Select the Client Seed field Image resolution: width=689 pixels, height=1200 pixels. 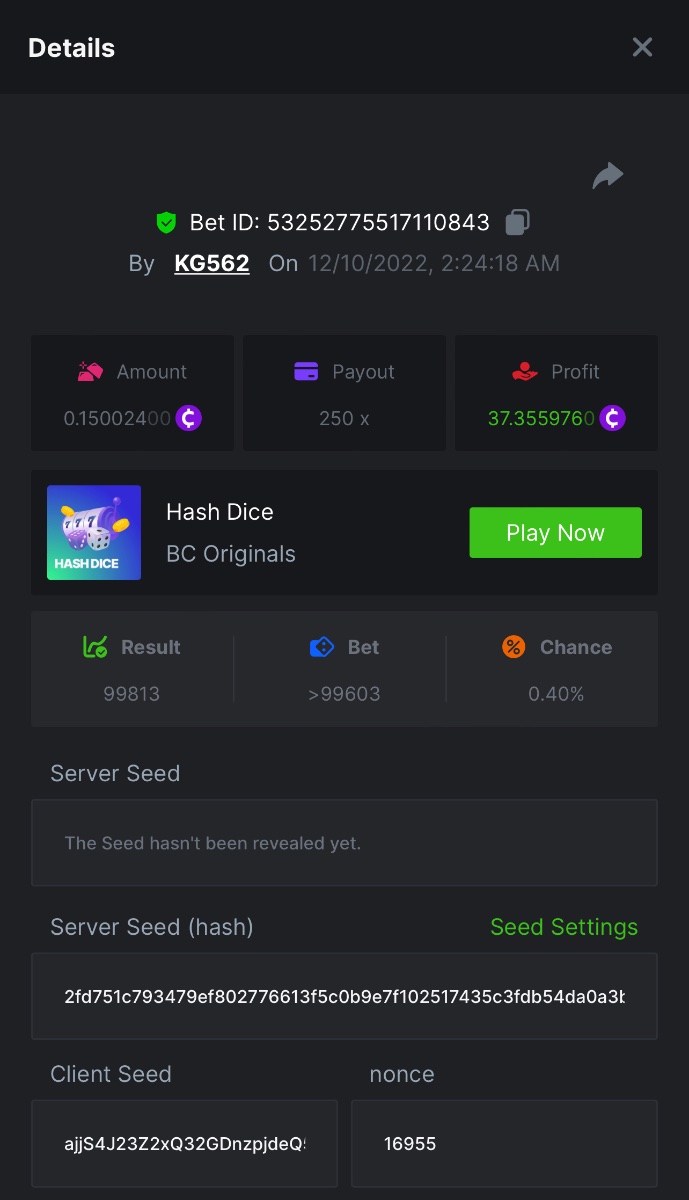[x=184, y=1143]
